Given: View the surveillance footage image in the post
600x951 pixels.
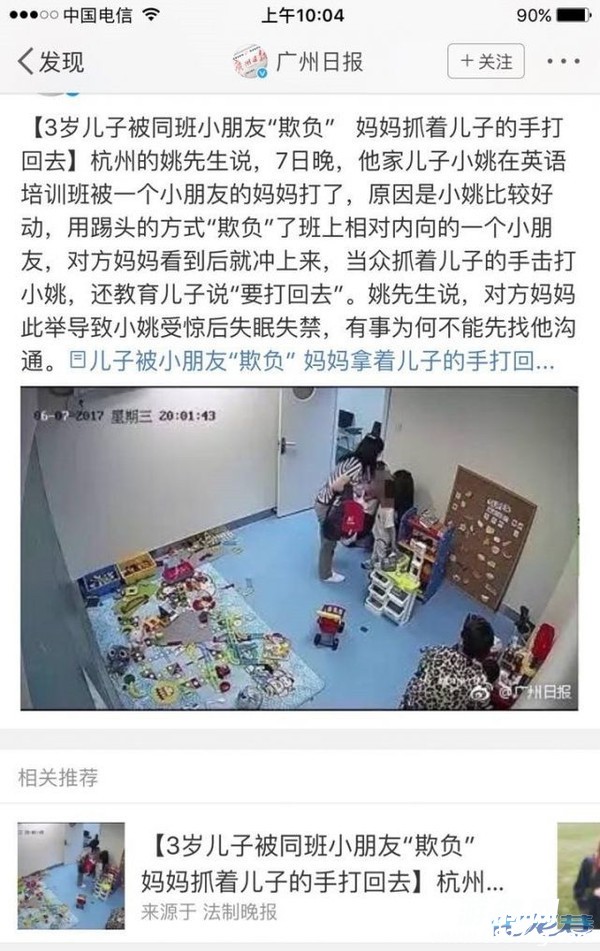Looking at the screenshot, I should click(299, 549).
